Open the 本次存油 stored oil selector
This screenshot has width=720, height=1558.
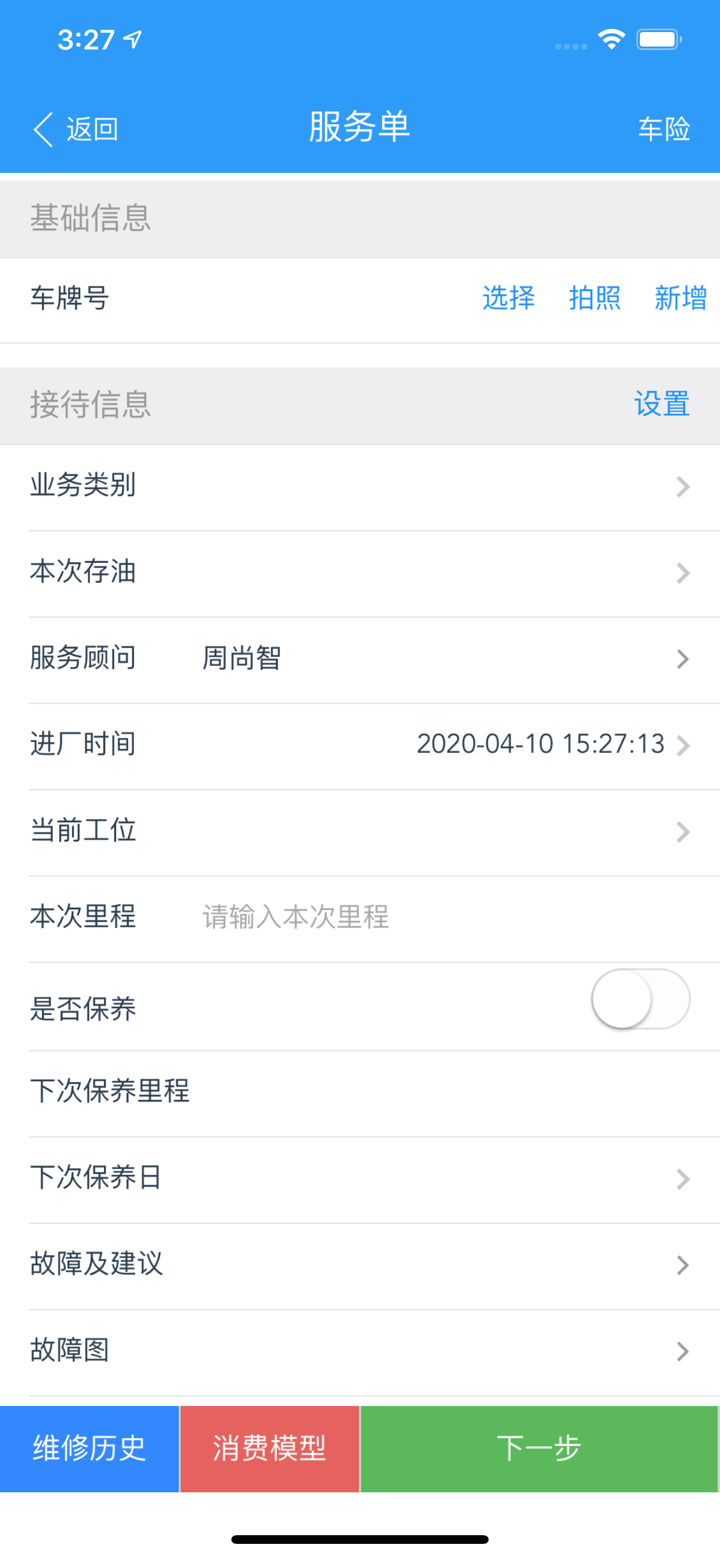click(360, 572)
